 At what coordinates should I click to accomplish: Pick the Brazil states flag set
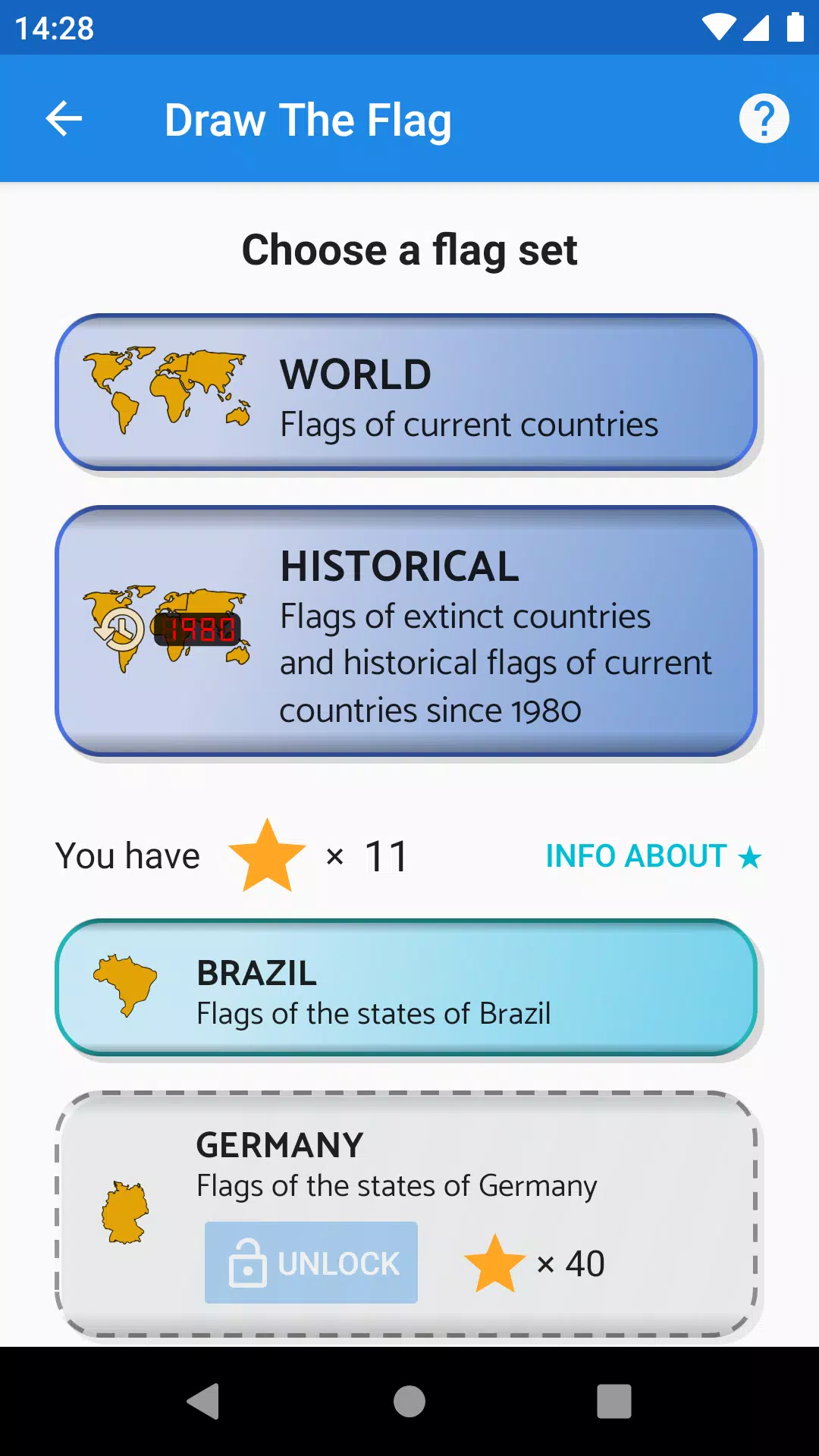point(406,987)
